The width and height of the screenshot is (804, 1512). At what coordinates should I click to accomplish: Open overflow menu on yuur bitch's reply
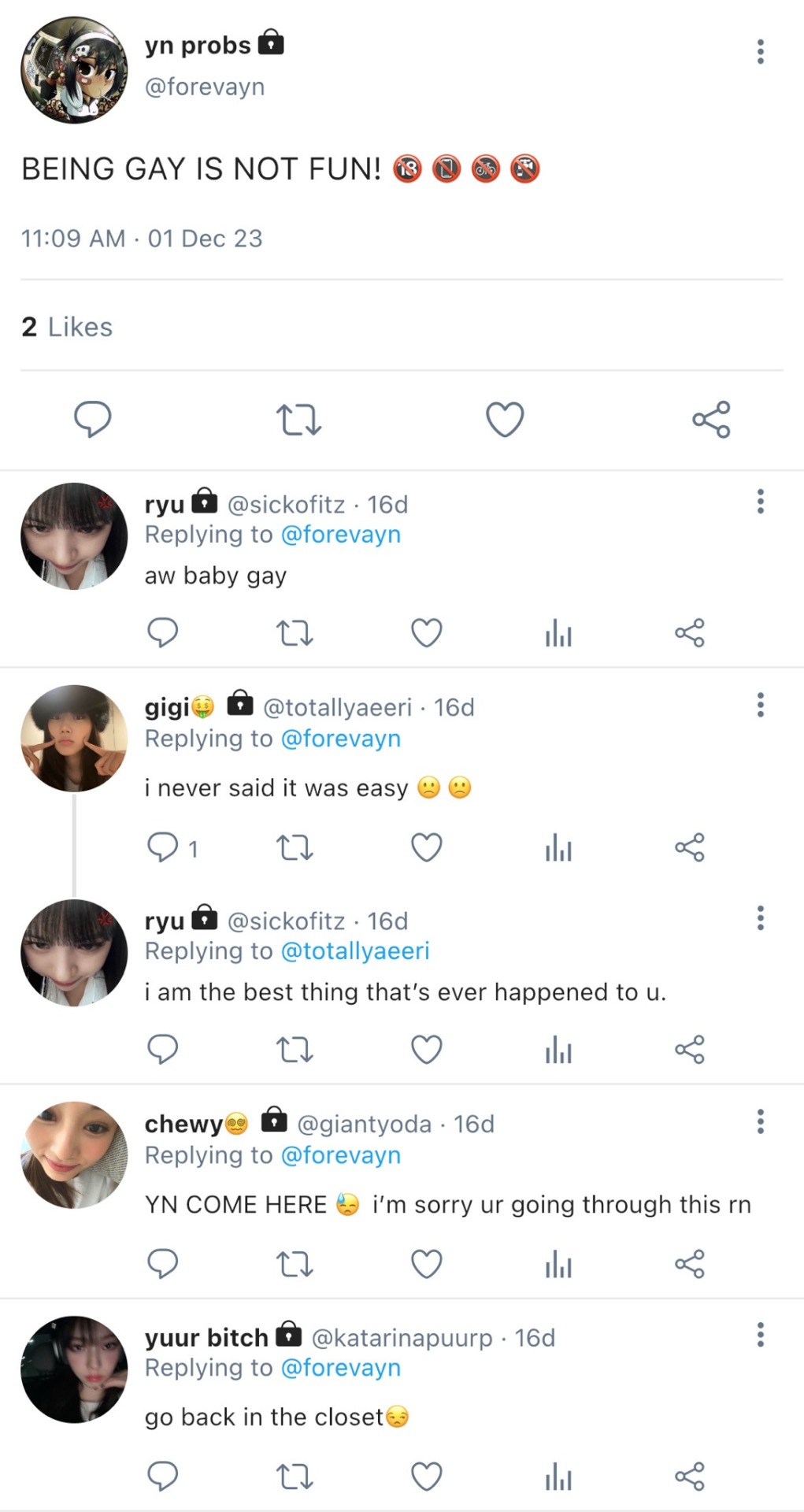(760, 1335)
